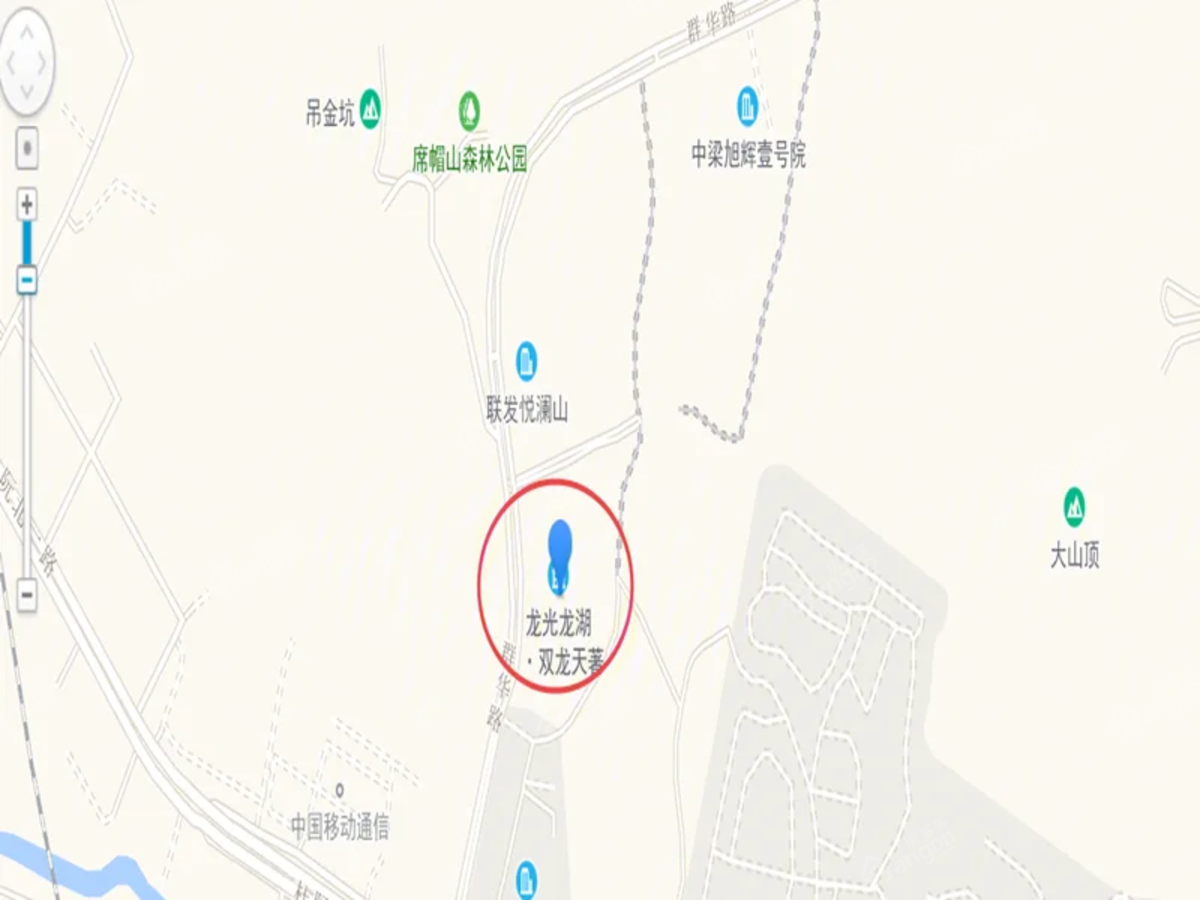Open the 大山顶 mountain marker
Image resolution: width=1200 pixels, height=900 pixels.
tap(1074, 507)
